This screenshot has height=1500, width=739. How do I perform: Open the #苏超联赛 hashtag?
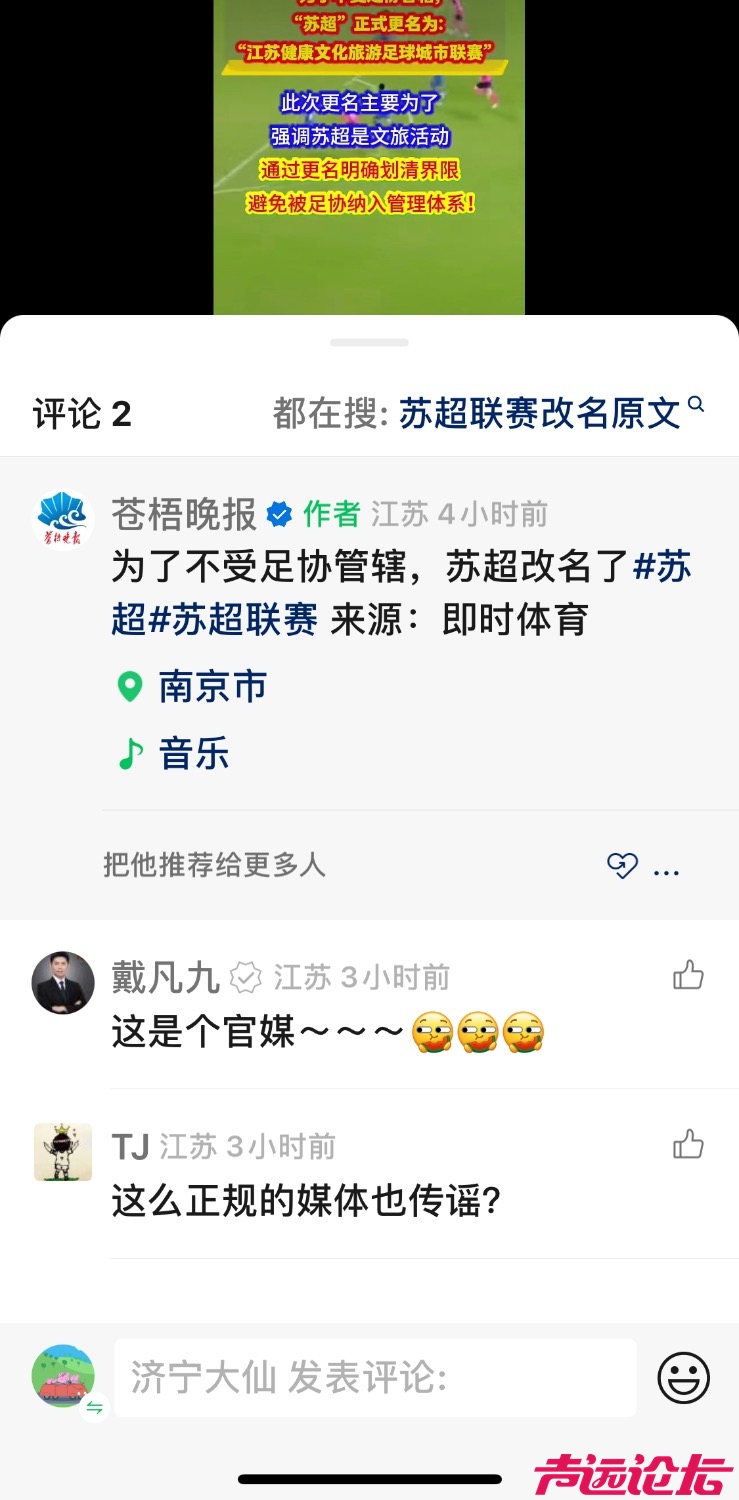click(x=233, y=620)
